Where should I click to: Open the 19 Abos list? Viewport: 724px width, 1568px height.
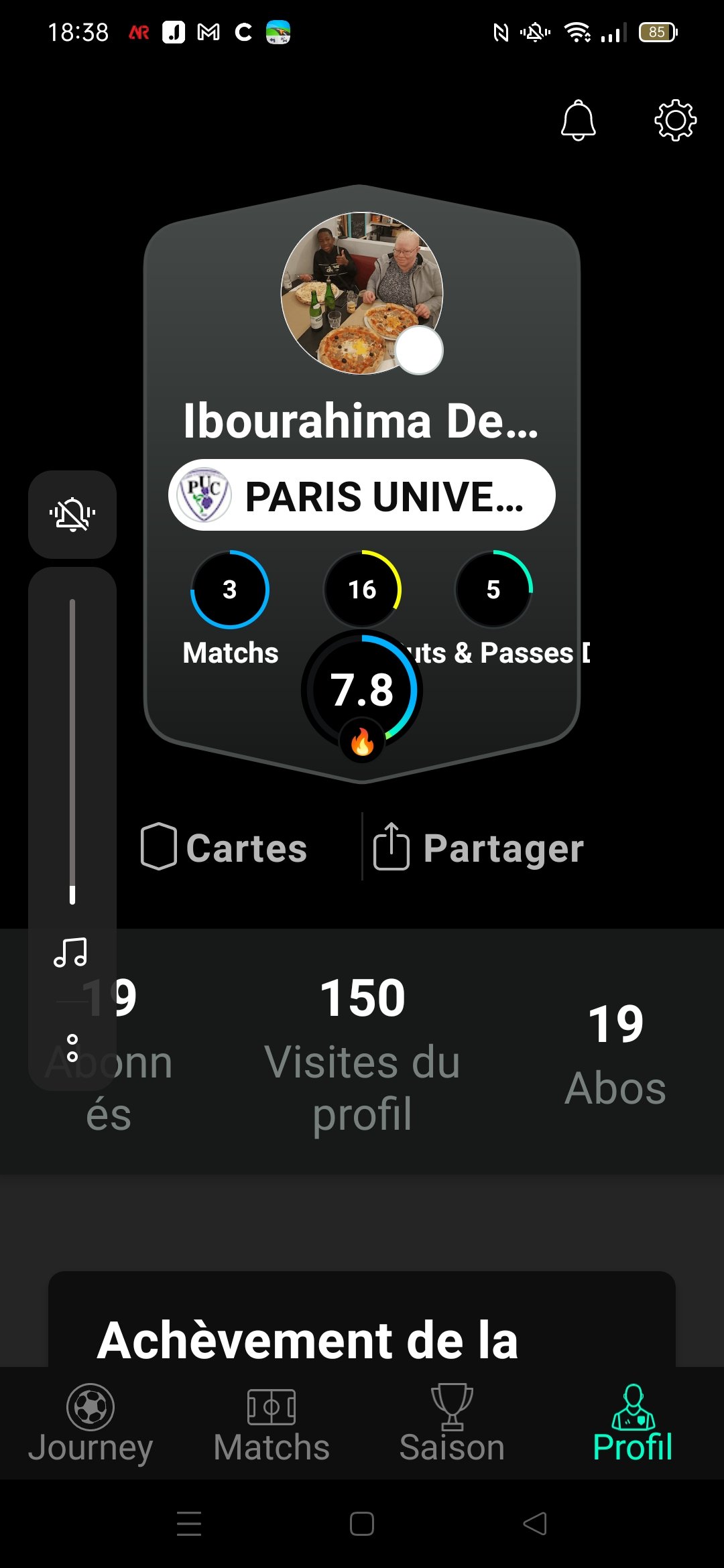[615, 1052]
